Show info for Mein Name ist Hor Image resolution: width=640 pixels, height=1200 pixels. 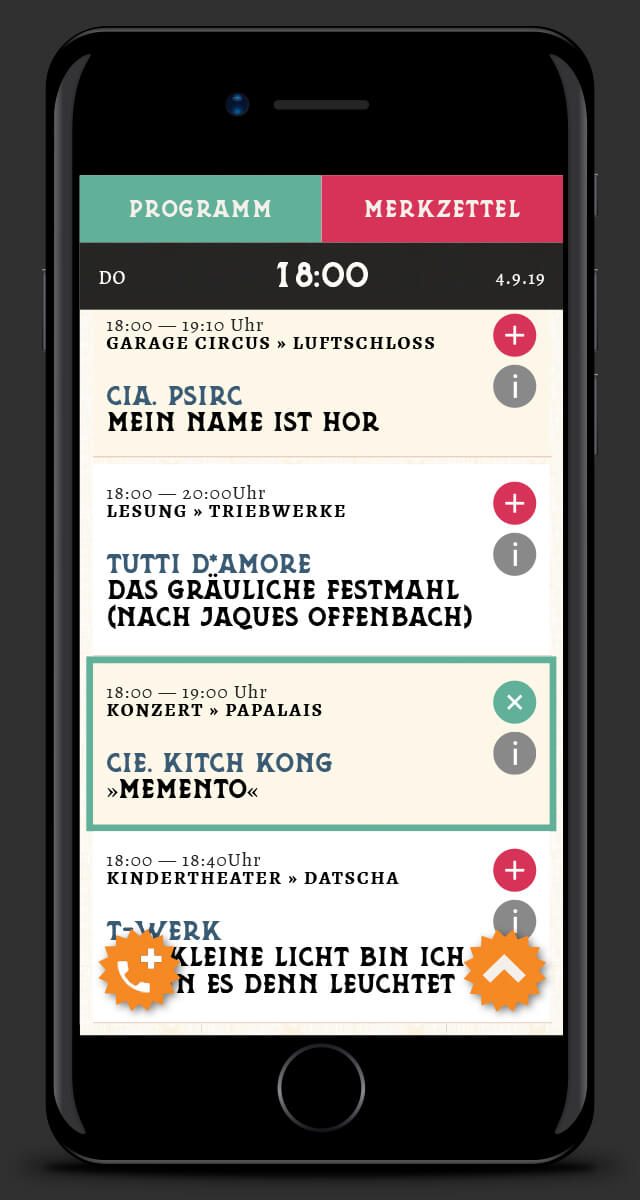[x=514, y=386]
